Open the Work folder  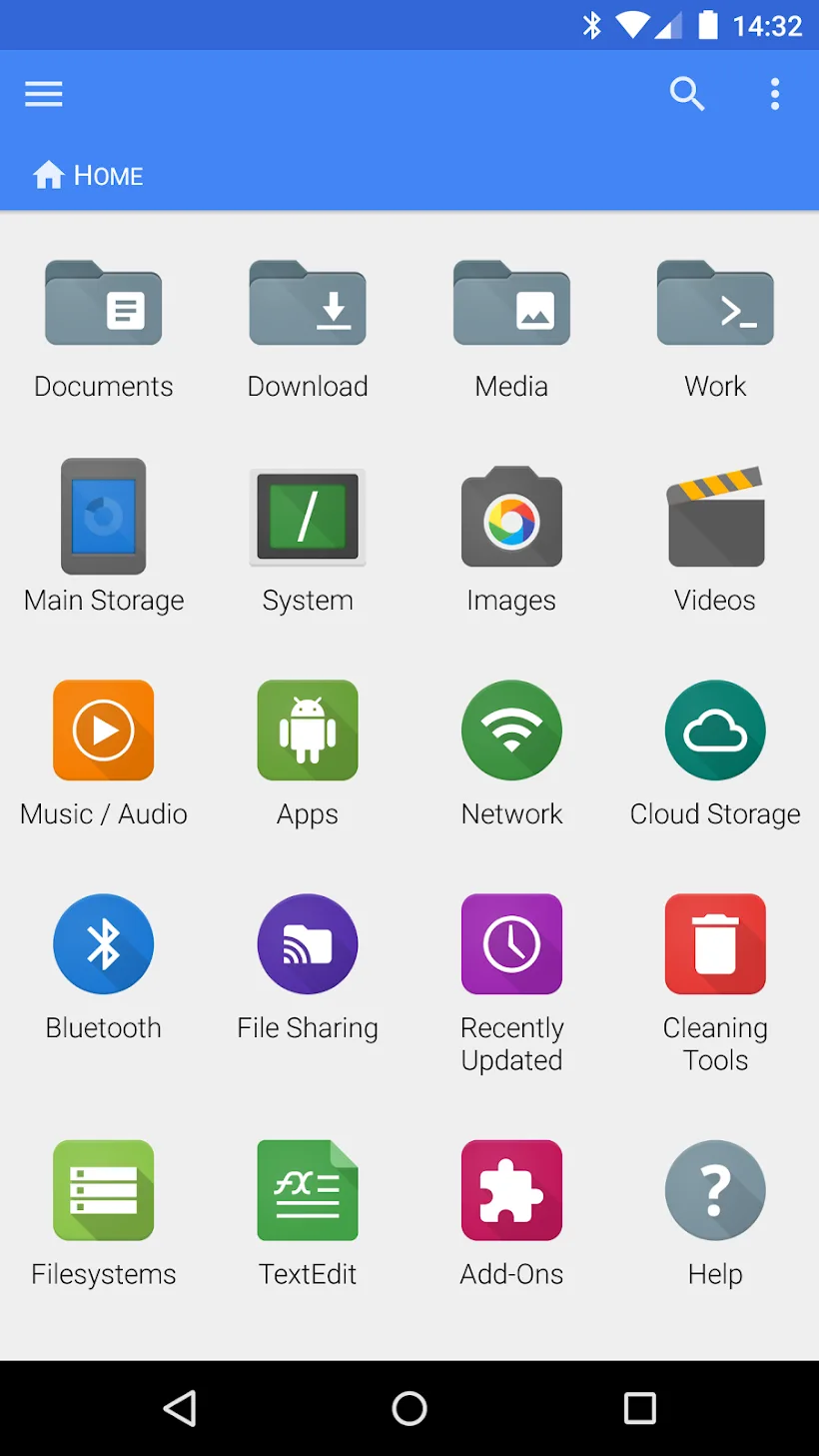pos(715,305)
